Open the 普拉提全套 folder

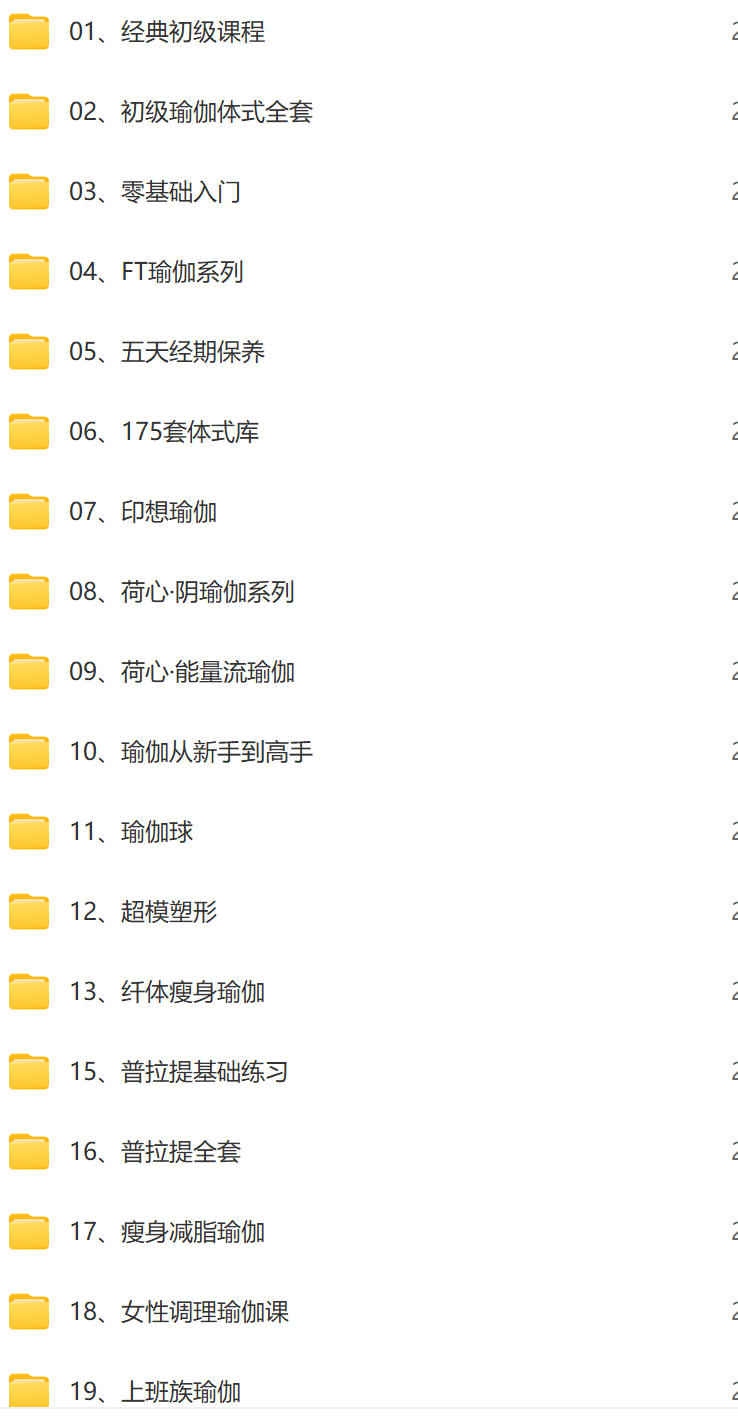tap(154, 1152)
